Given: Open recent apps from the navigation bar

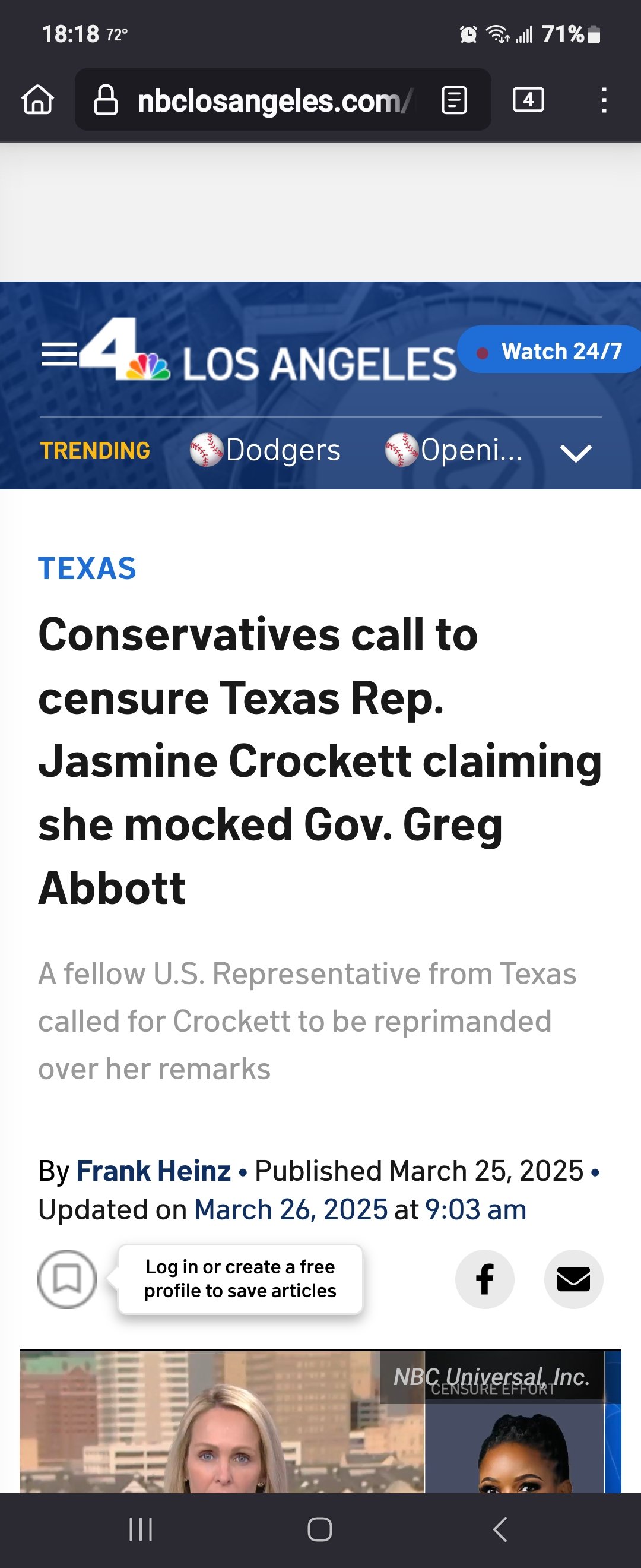Looking at the screenshot, I should 141,1529.
